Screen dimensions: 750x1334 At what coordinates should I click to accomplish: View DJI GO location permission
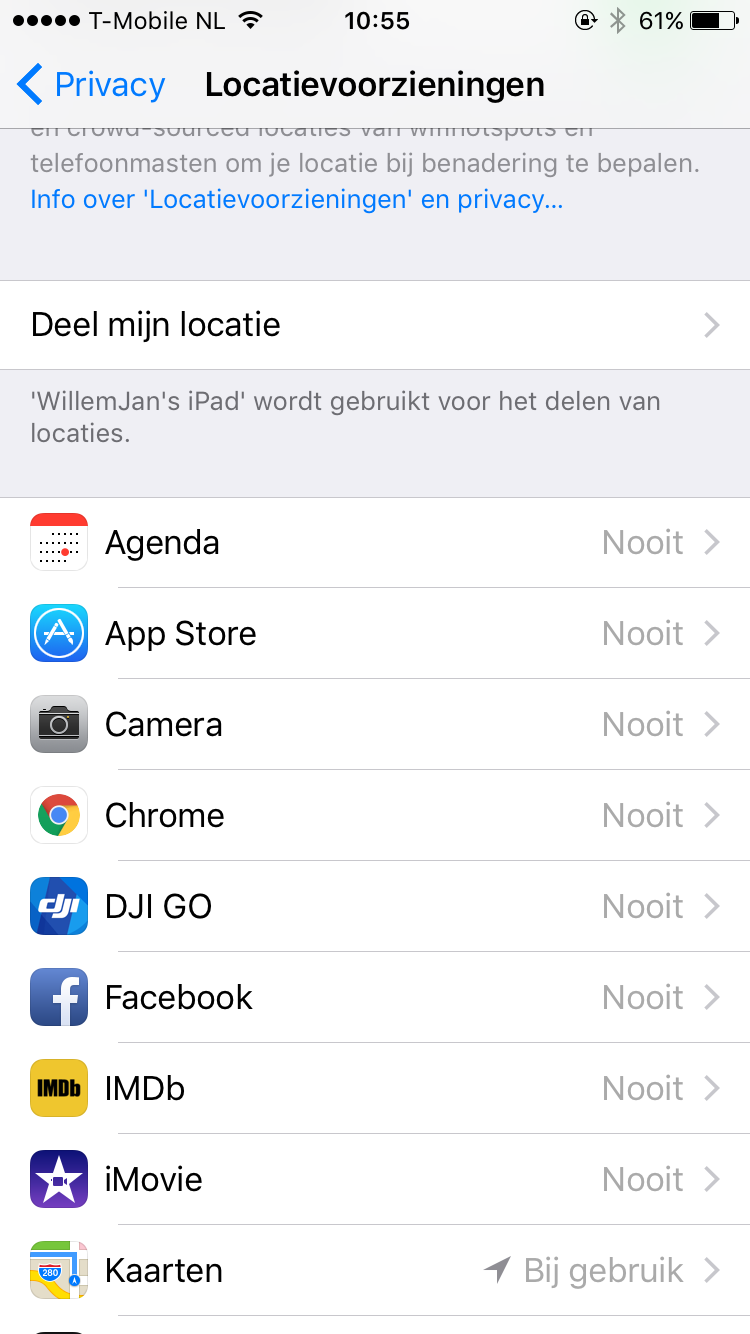tap(375, 907)
